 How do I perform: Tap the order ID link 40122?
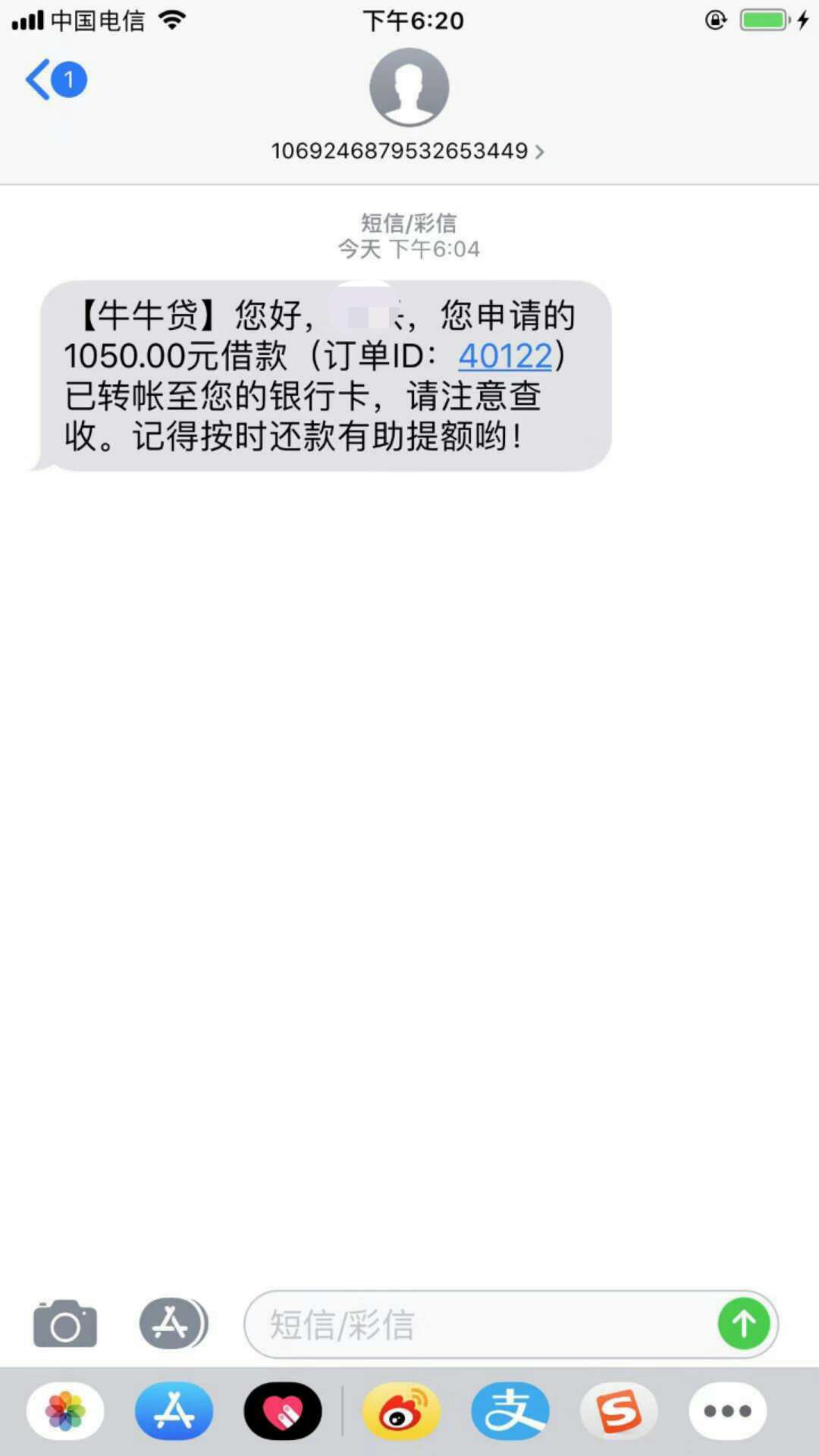(505, 356)
